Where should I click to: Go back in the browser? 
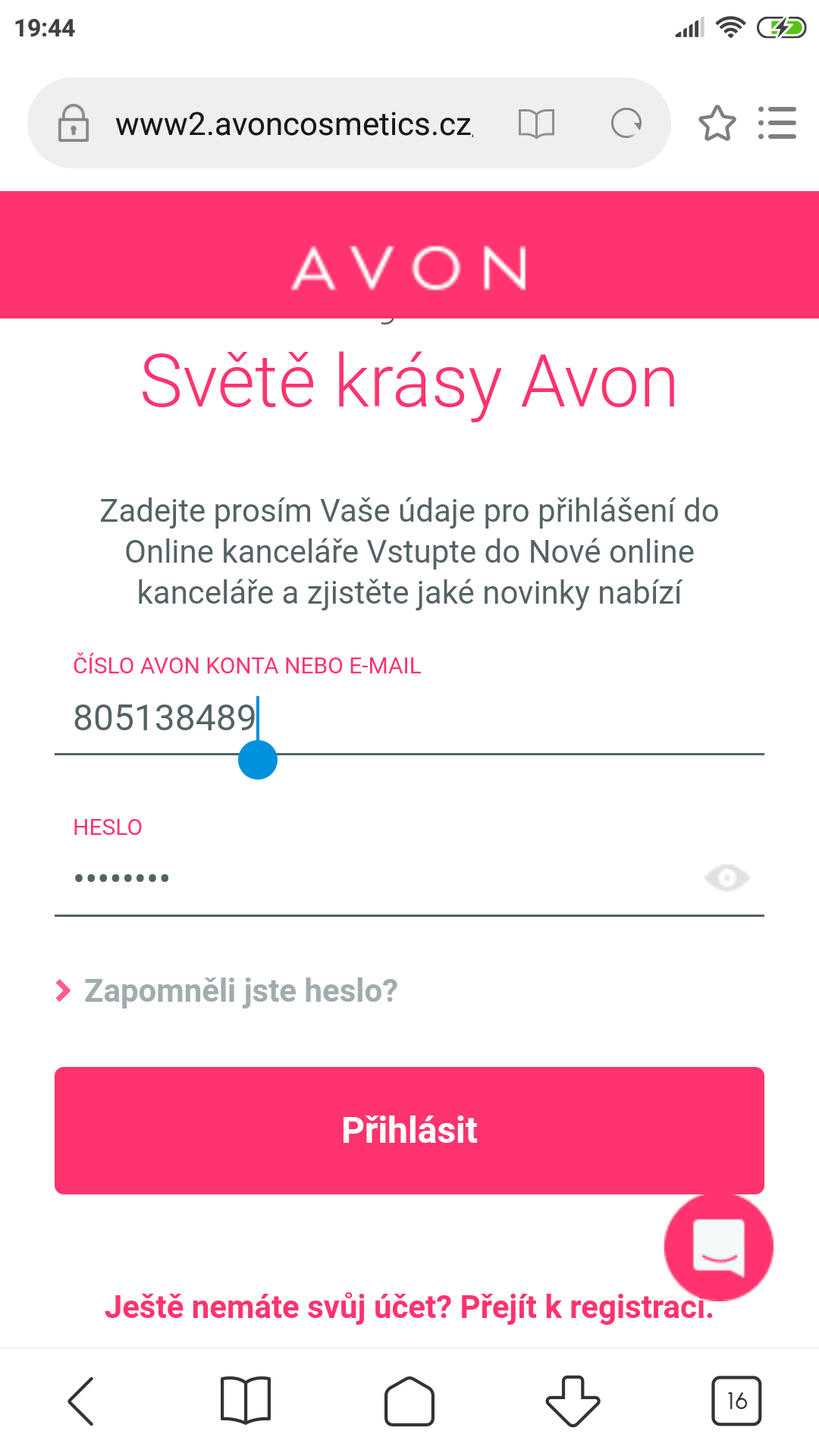[x=81, y=1401]
